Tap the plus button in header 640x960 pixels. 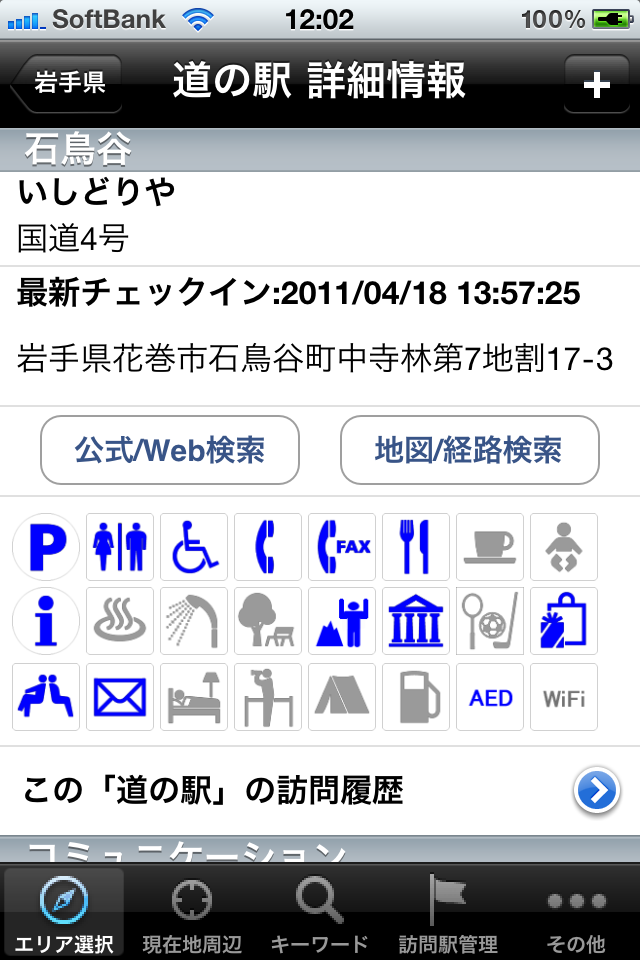click(596, 84)
